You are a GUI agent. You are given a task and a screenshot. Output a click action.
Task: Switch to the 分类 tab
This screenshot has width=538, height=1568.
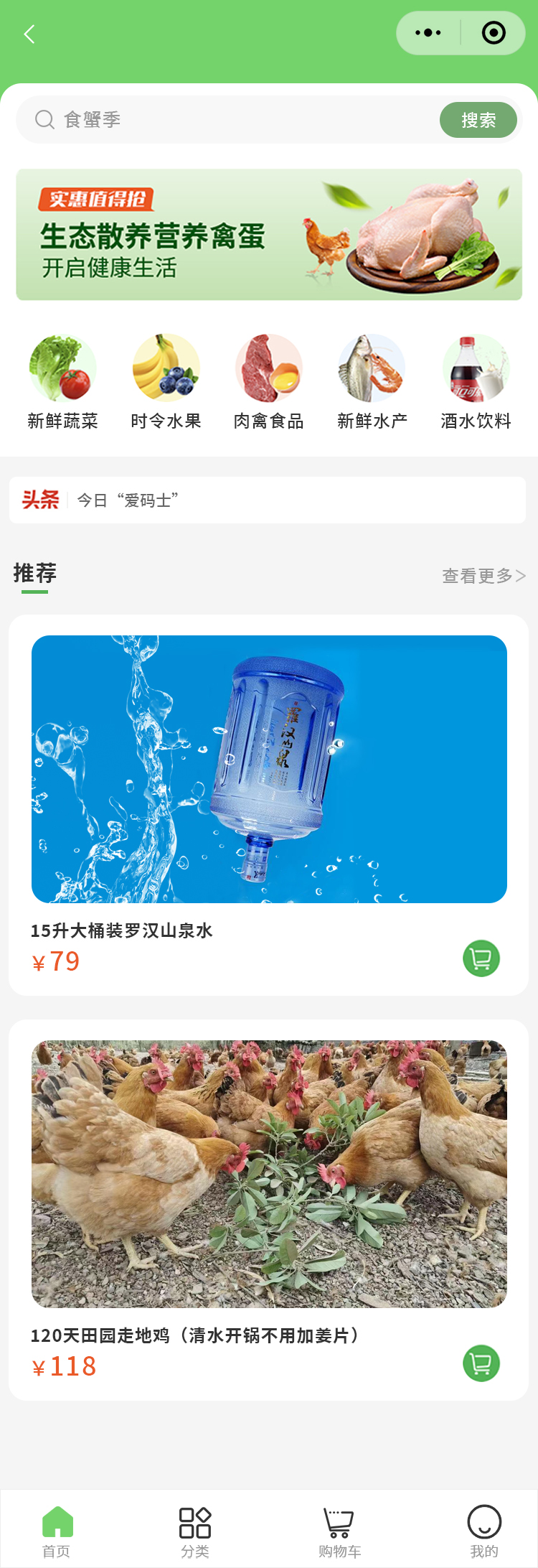click(194, 1532)
